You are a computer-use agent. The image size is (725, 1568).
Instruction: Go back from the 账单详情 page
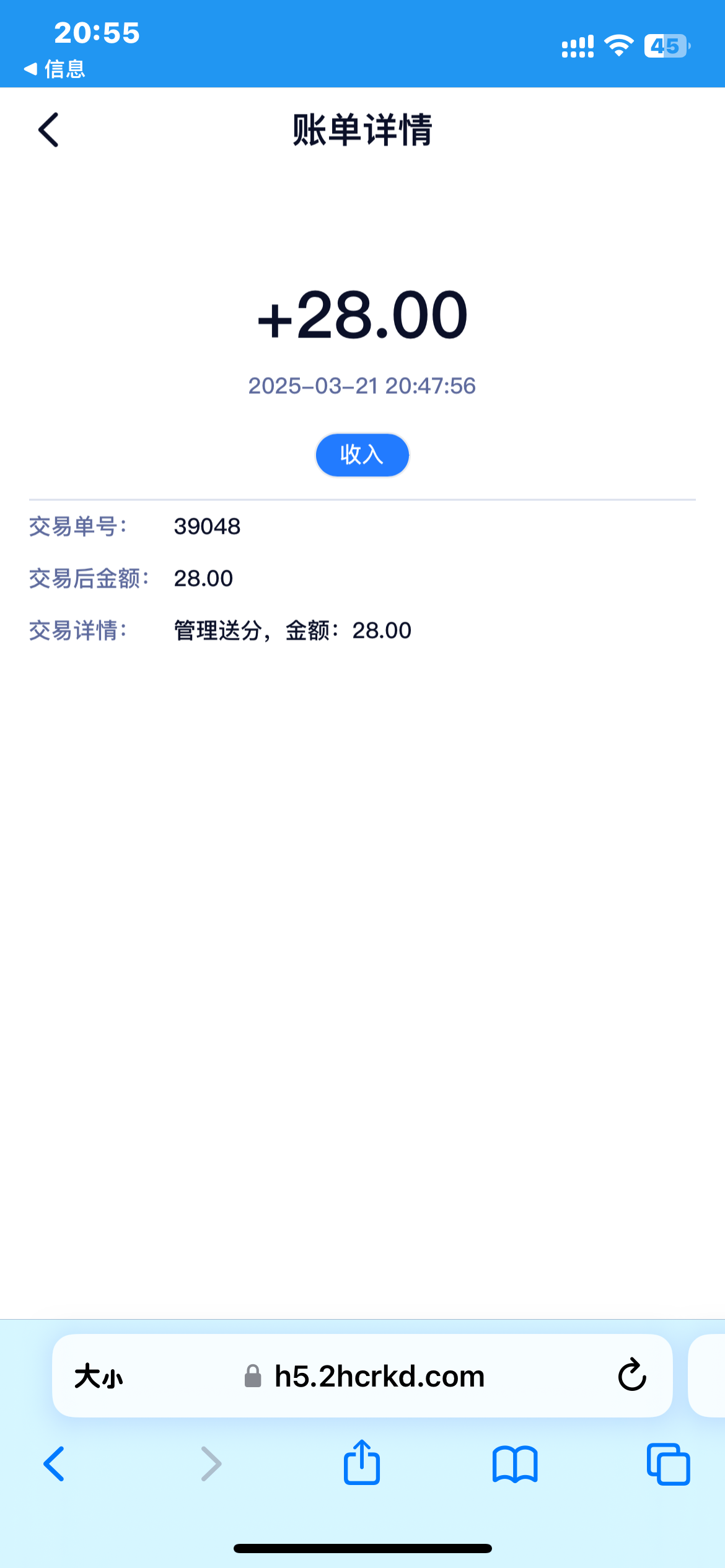pyautogui.click(x=48, y=130)
